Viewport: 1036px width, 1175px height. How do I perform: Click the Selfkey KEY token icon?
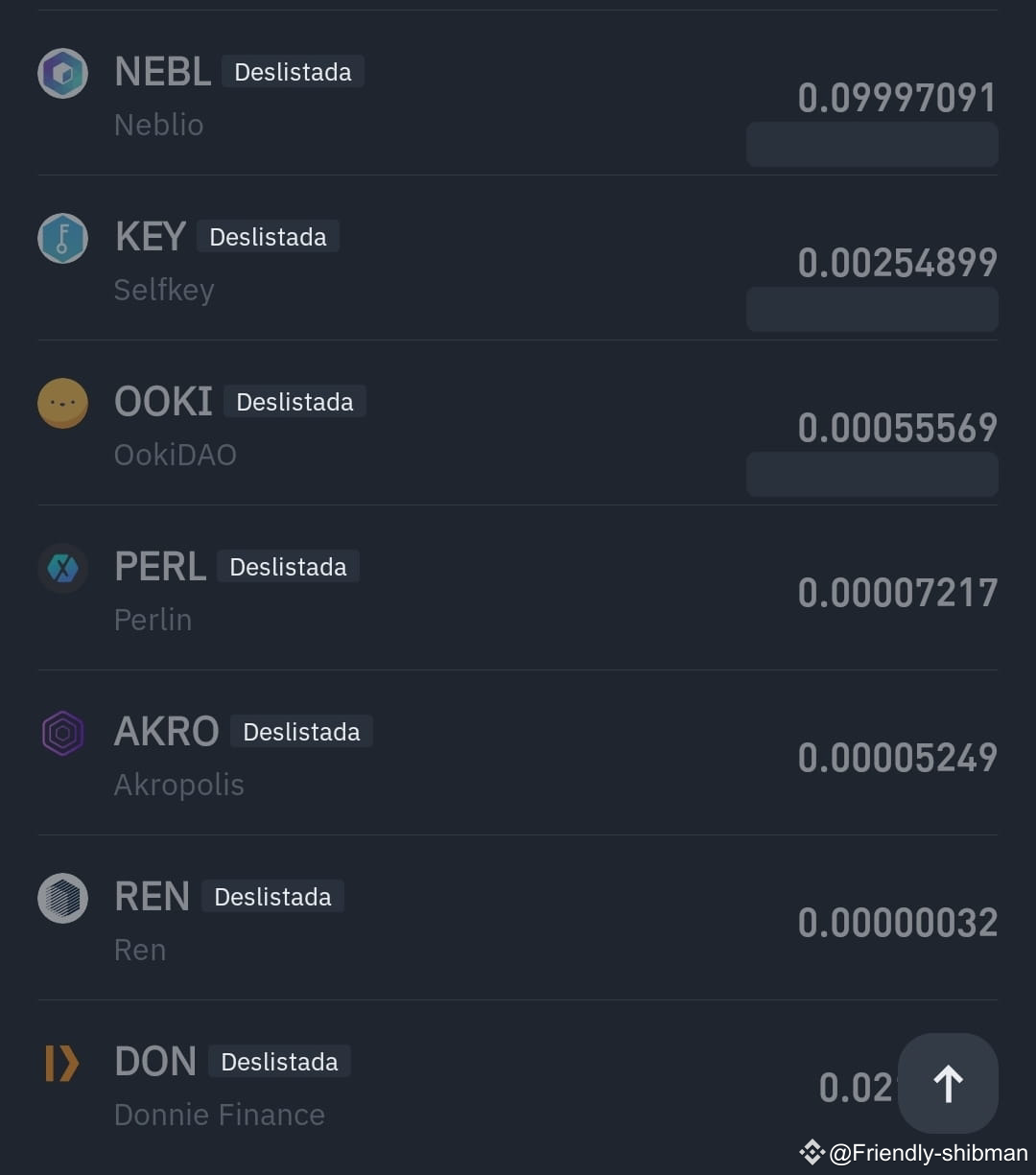(x=61, y=238)
